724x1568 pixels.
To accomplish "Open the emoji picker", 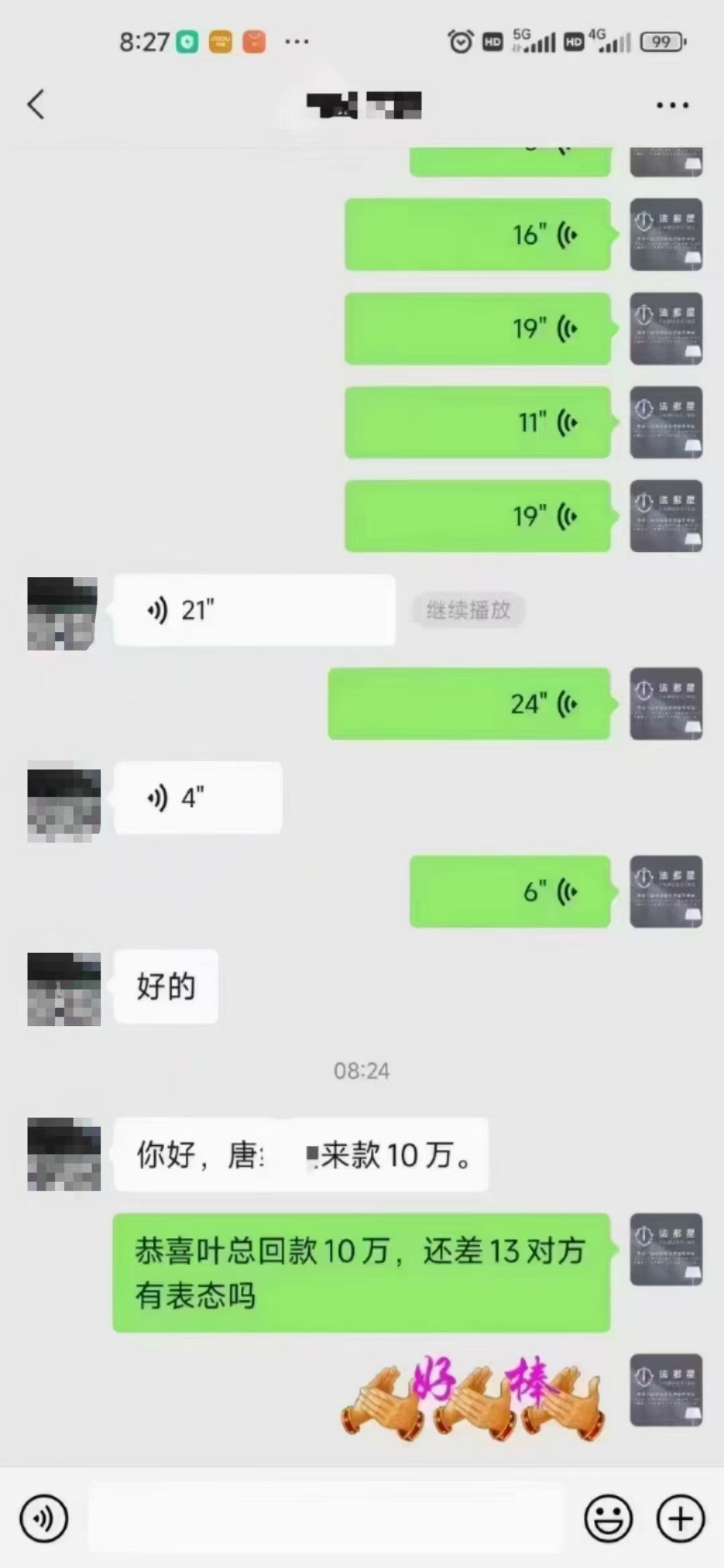I will click(608, 1518).
